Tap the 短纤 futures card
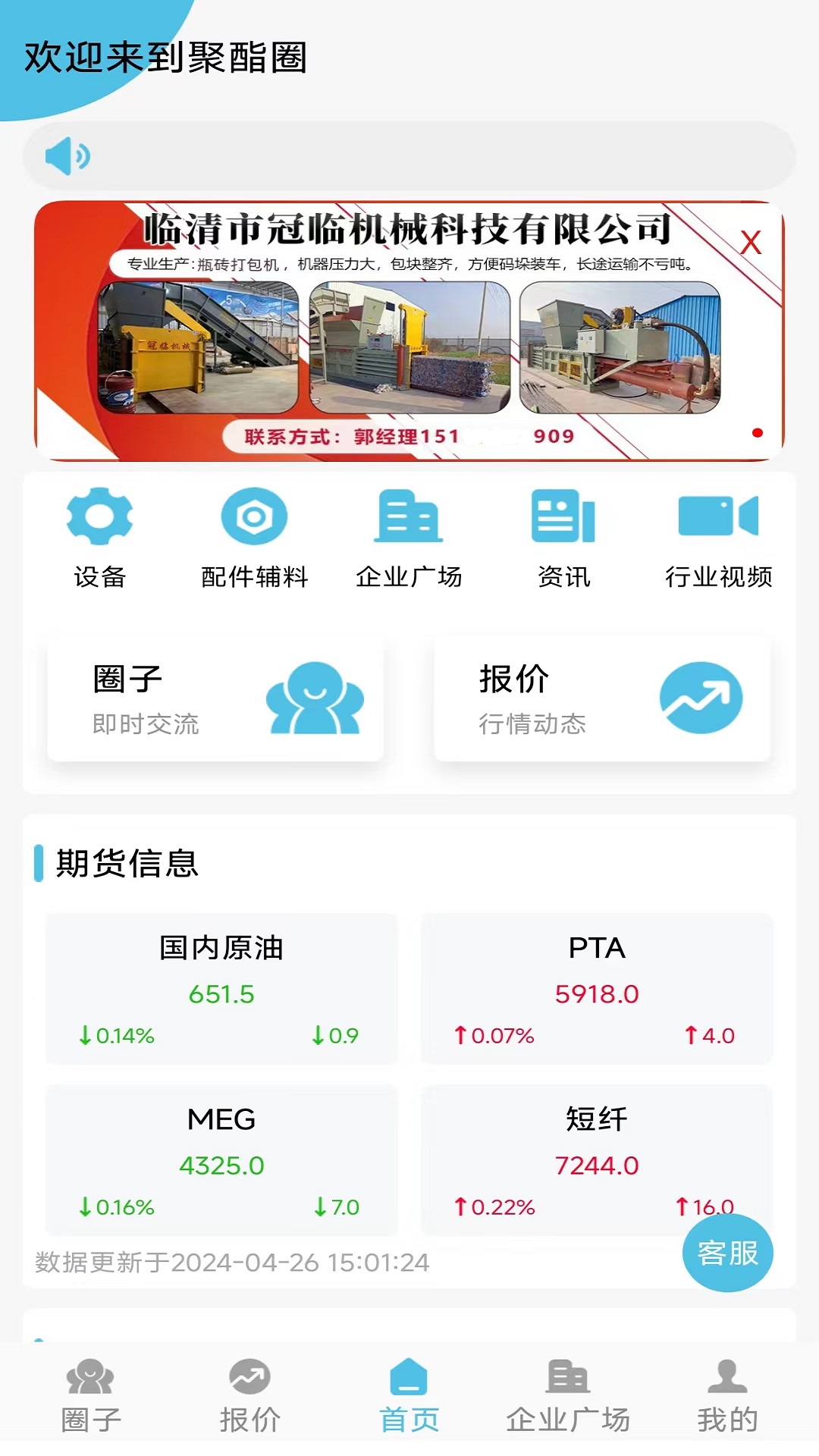 point(598,1160)
